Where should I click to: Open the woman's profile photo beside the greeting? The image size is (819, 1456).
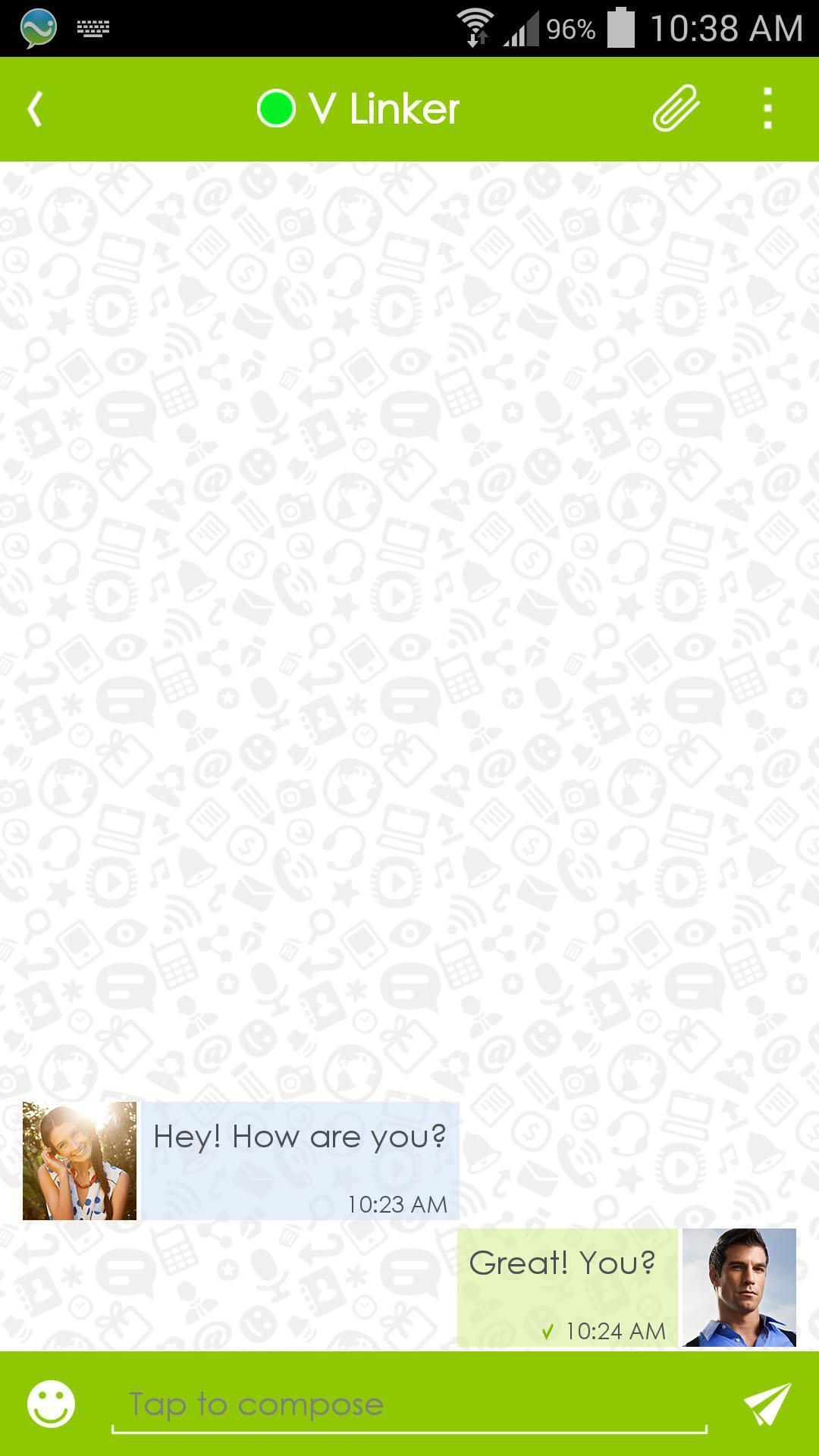point(80,1161)
